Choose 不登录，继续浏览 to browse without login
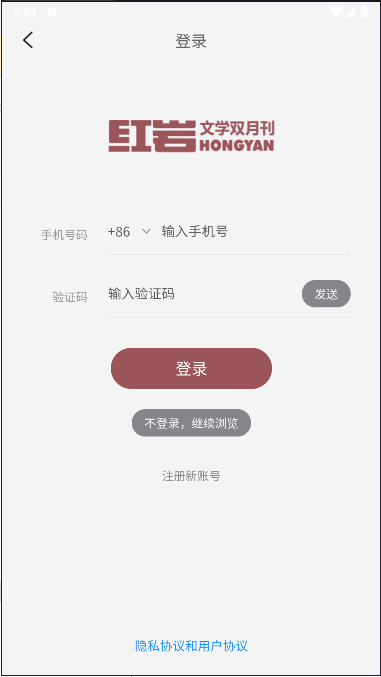The height and width of the screenshot is (677, 381). coord(191,423)
